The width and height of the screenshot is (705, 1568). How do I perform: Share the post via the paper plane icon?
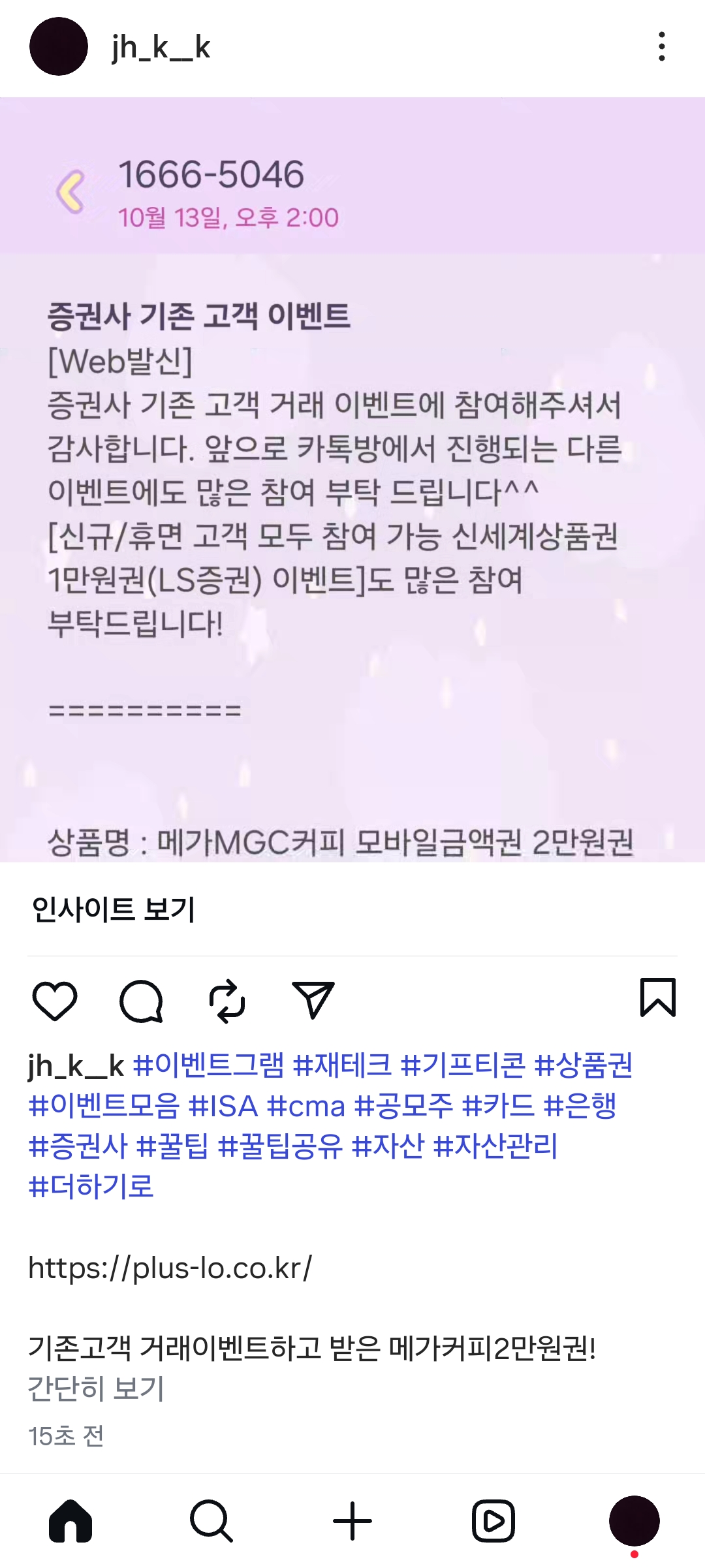313,1000
